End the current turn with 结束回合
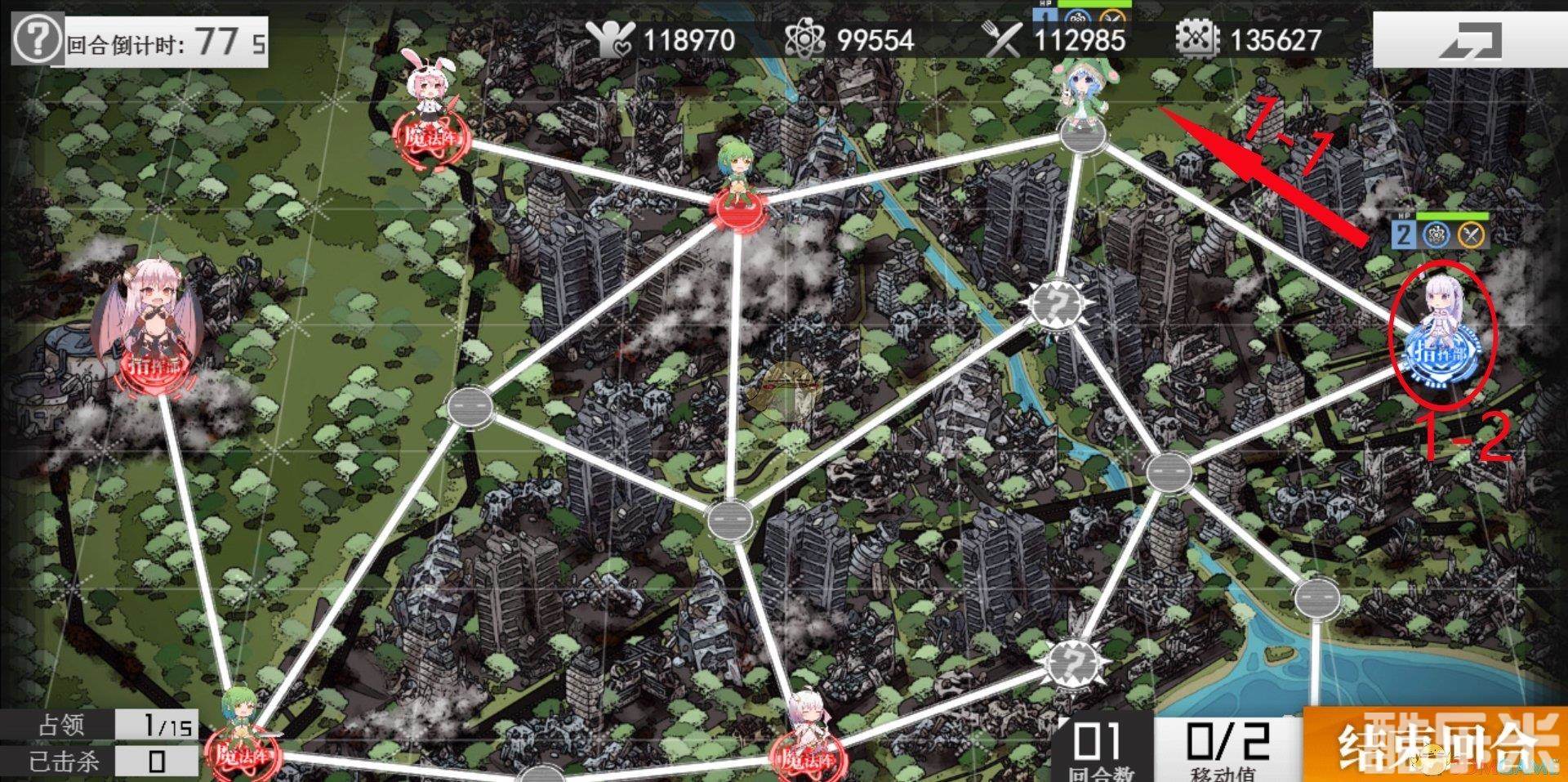1568x782 pixels. (1435, 745)
